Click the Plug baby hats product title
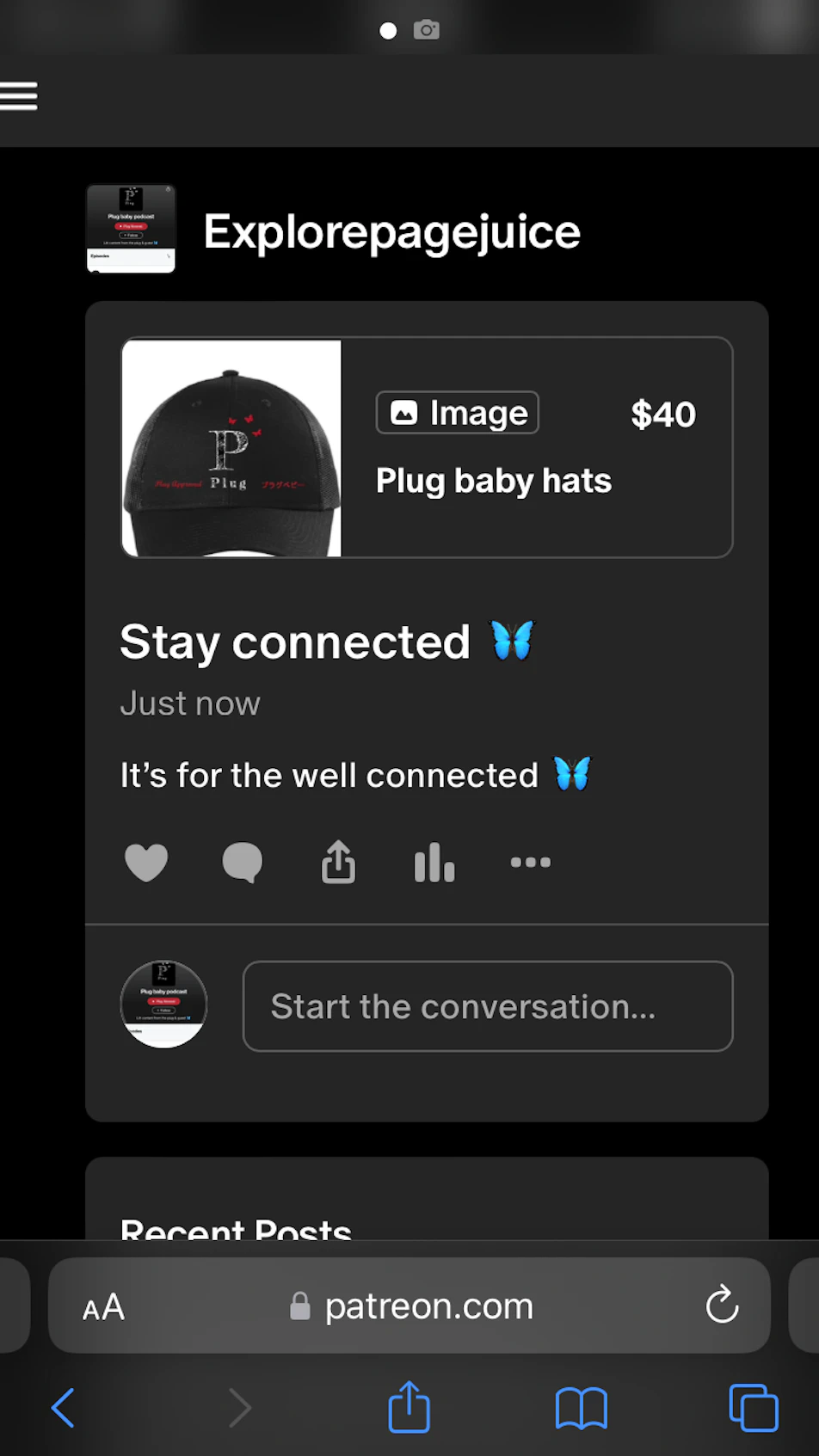819x1456 pixels. pyautogui.click(x=493, y=481)
